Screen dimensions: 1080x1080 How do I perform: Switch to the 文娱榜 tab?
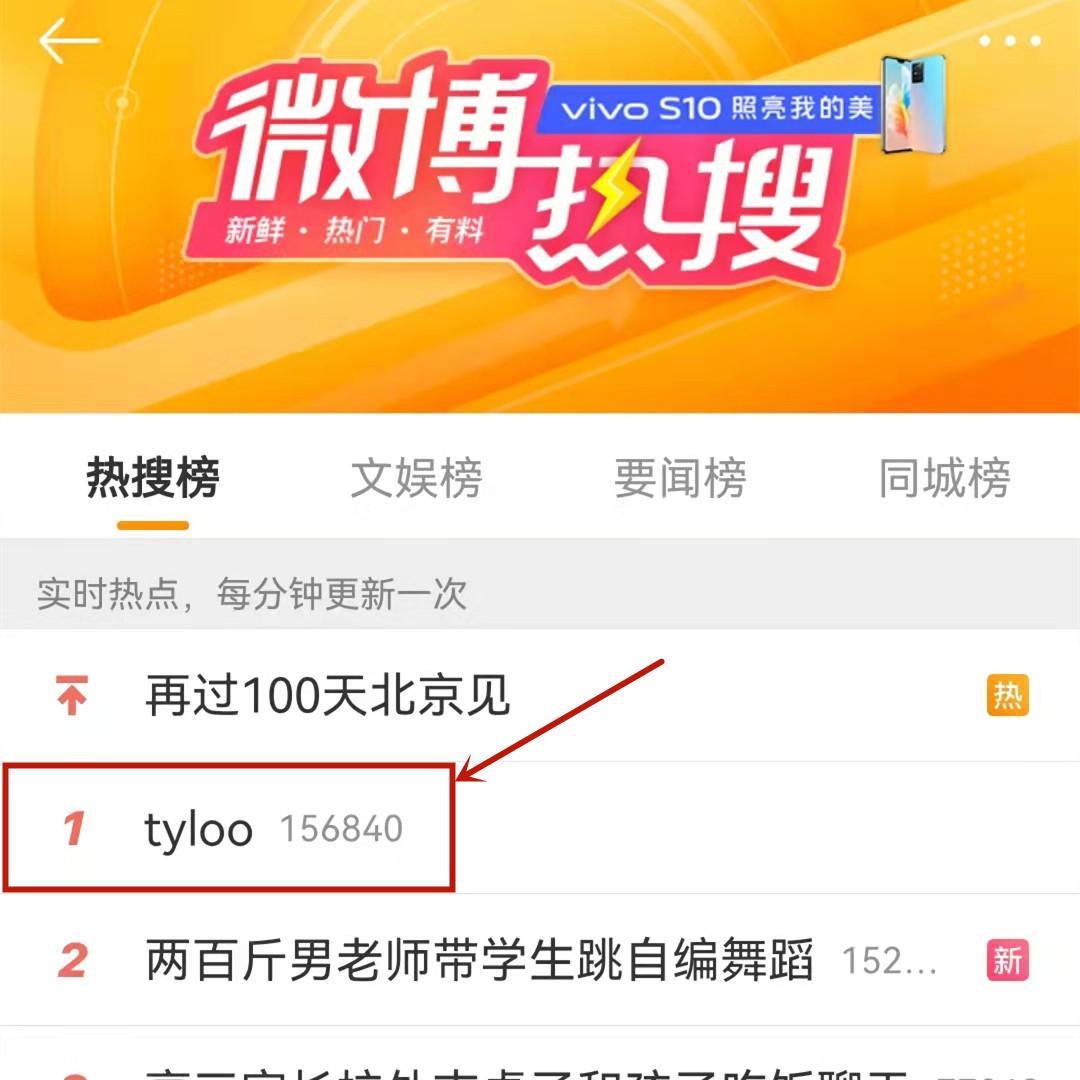[x=416, y=478]
